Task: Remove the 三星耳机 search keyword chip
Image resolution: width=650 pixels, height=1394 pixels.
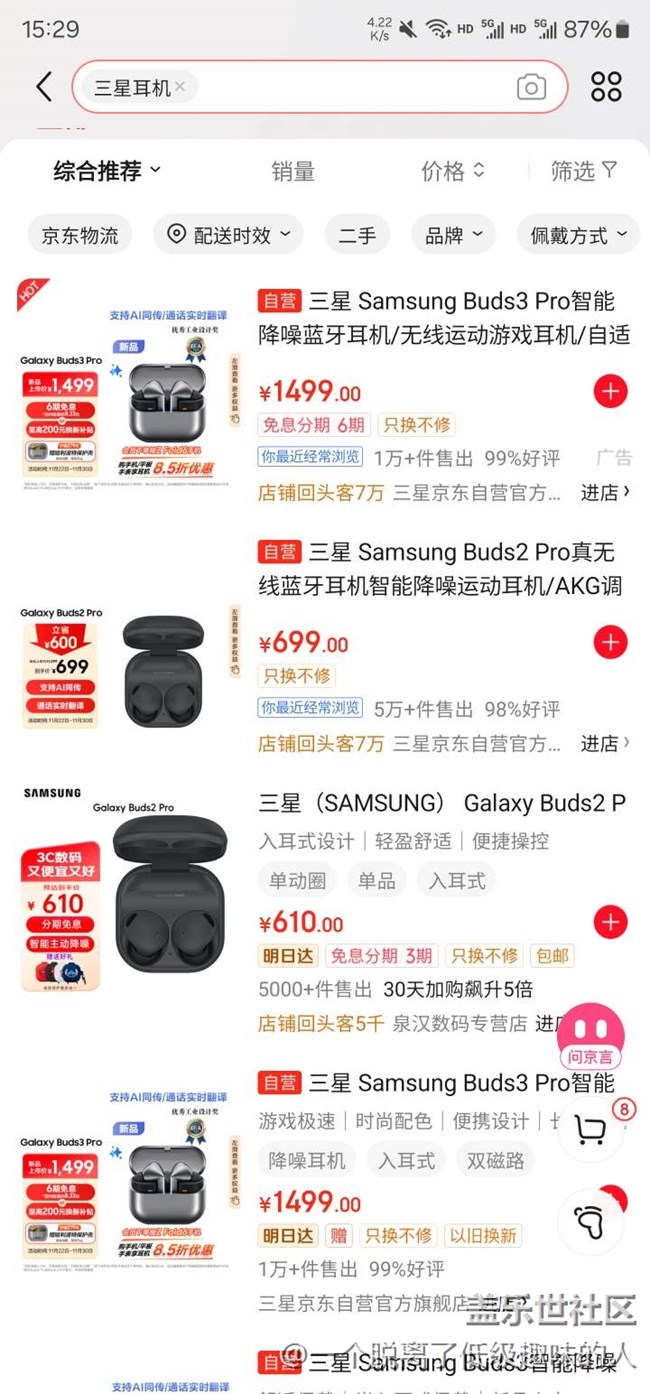Action: point(180,87)
